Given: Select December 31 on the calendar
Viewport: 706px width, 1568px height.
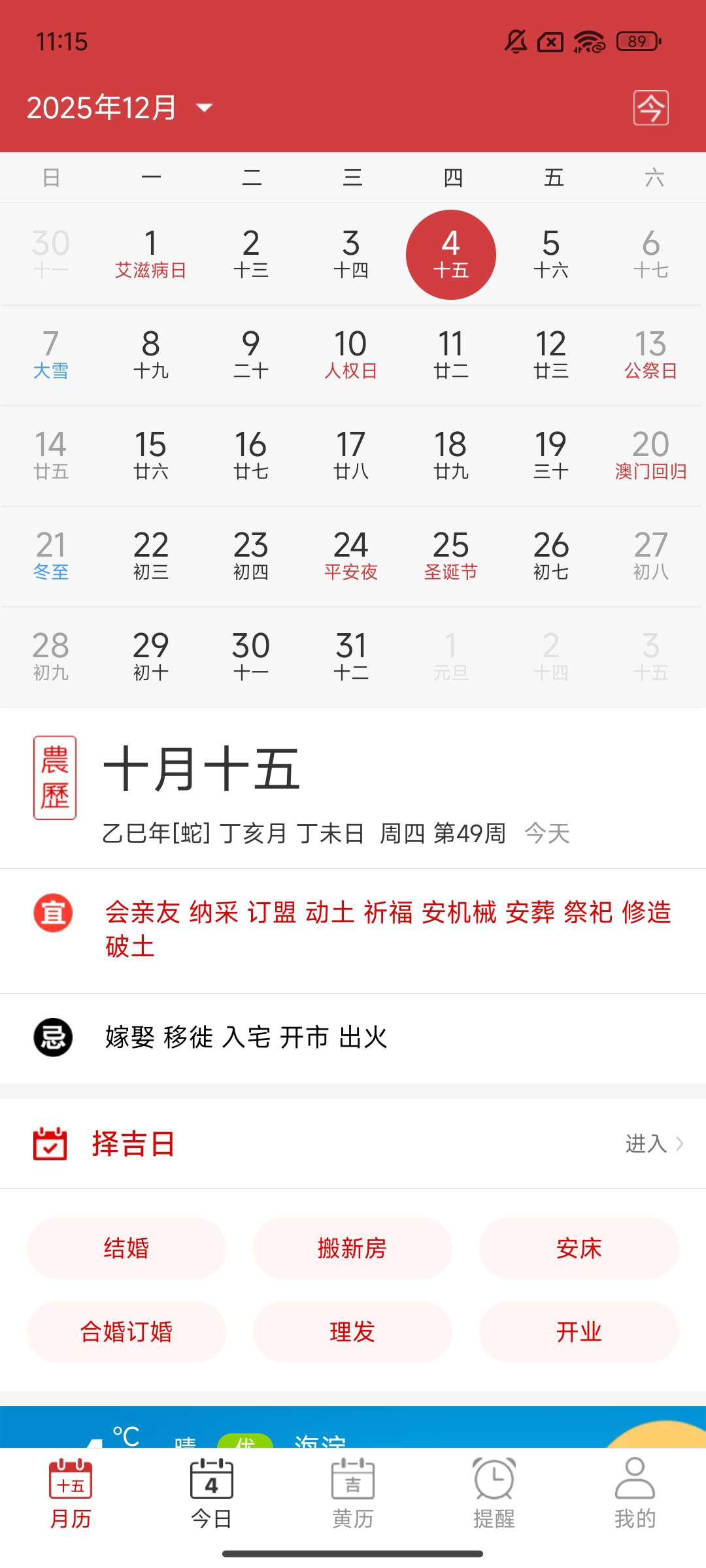Looking at the screenshot, I should tap(351, 657).
